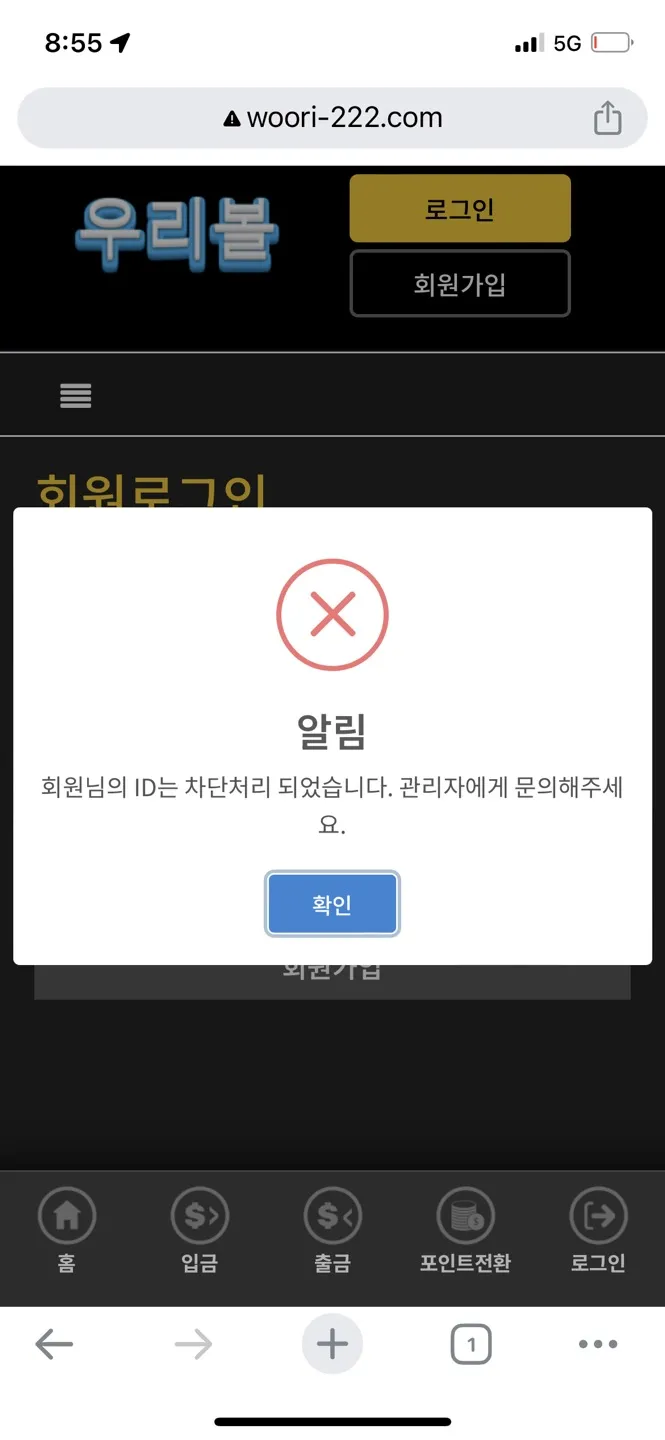Open the browser's more options menu

click(598, 1345)
